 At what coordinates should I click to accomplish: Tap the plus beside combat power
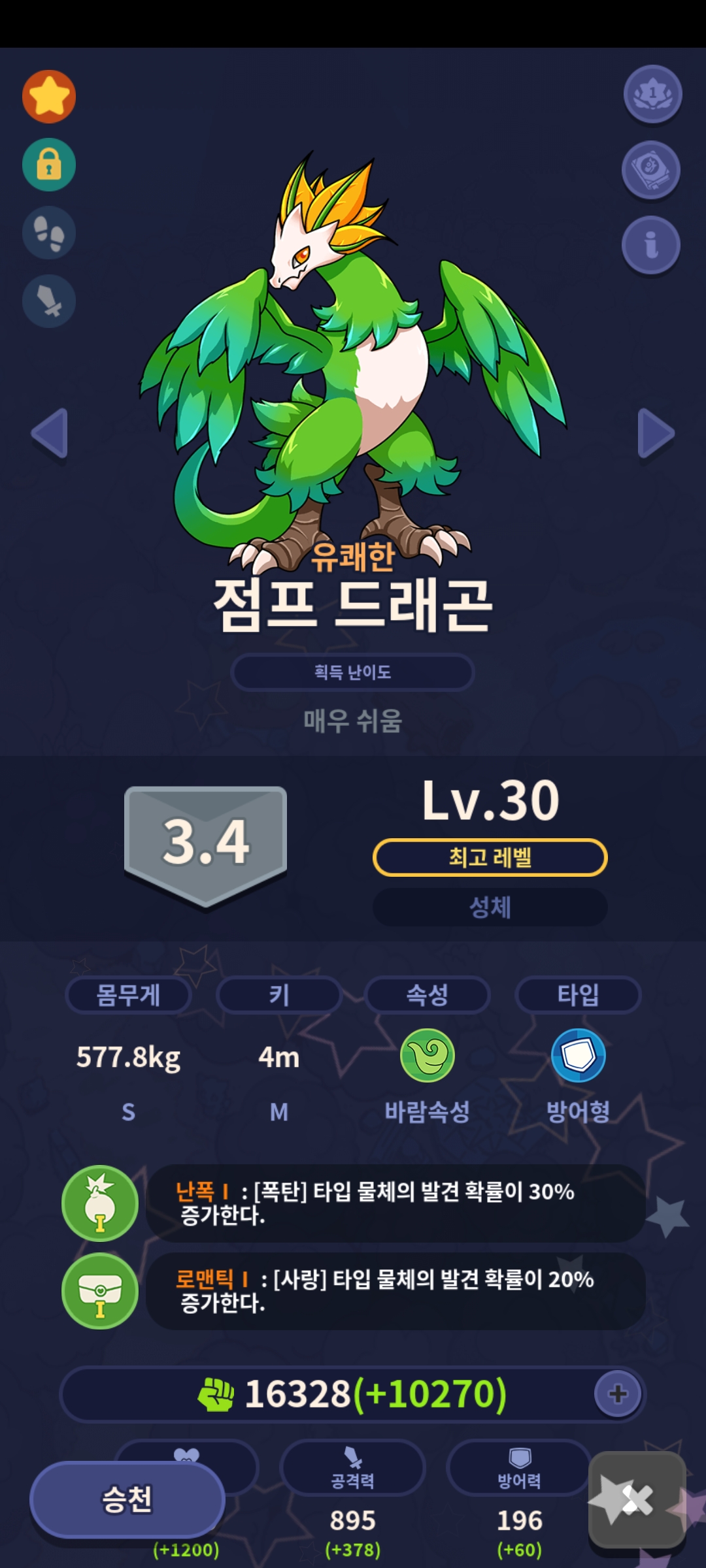pos(618,1394)
